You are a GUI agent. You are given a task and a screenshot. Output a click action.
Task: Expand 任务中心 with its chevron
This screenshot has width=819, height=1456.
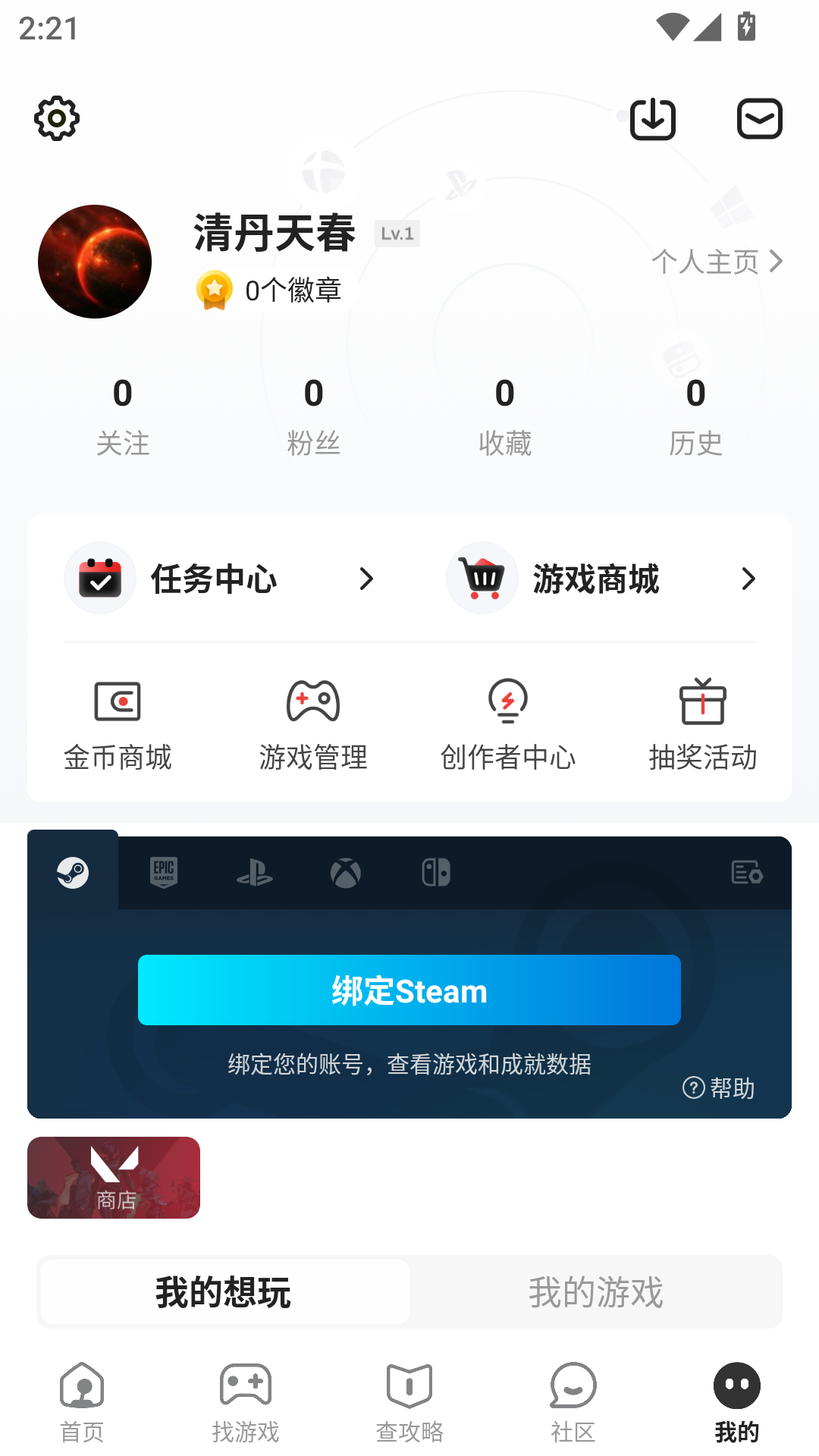pos(367,579)
